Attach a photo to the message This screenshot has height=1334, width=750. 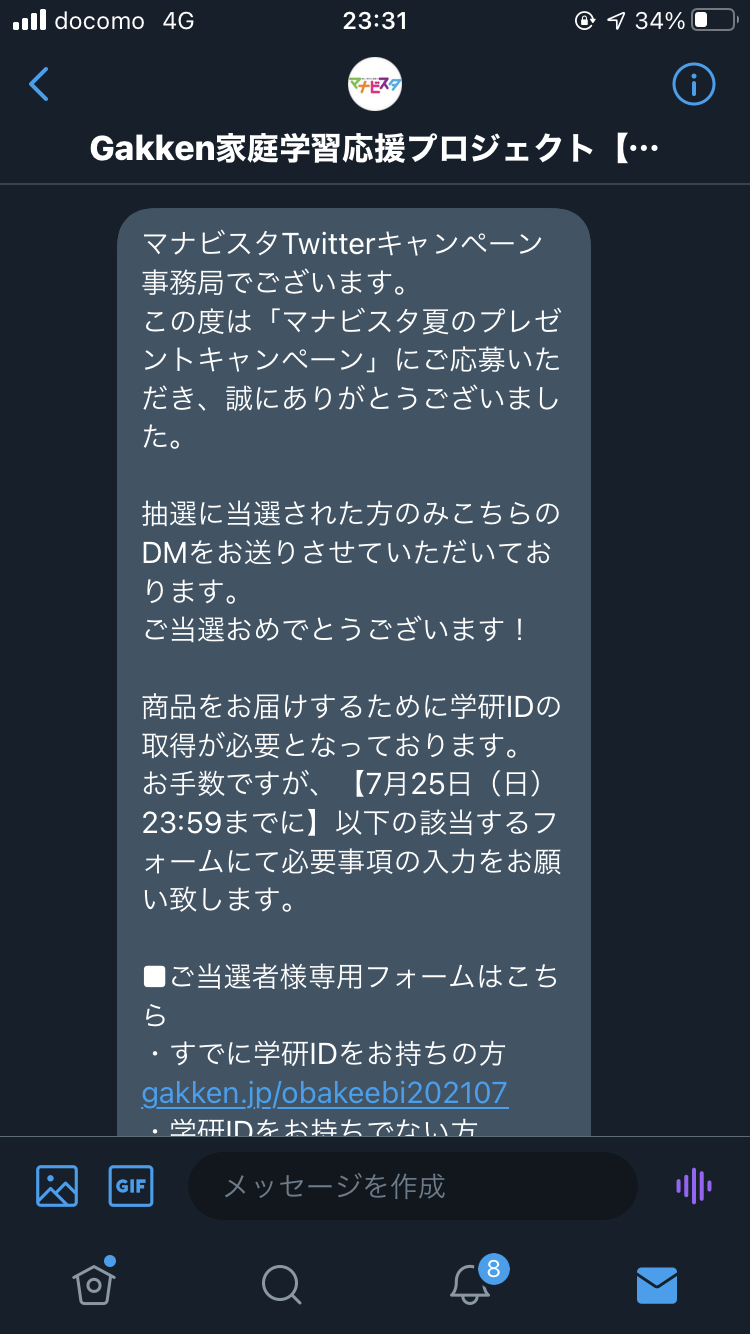(57, 1186)
